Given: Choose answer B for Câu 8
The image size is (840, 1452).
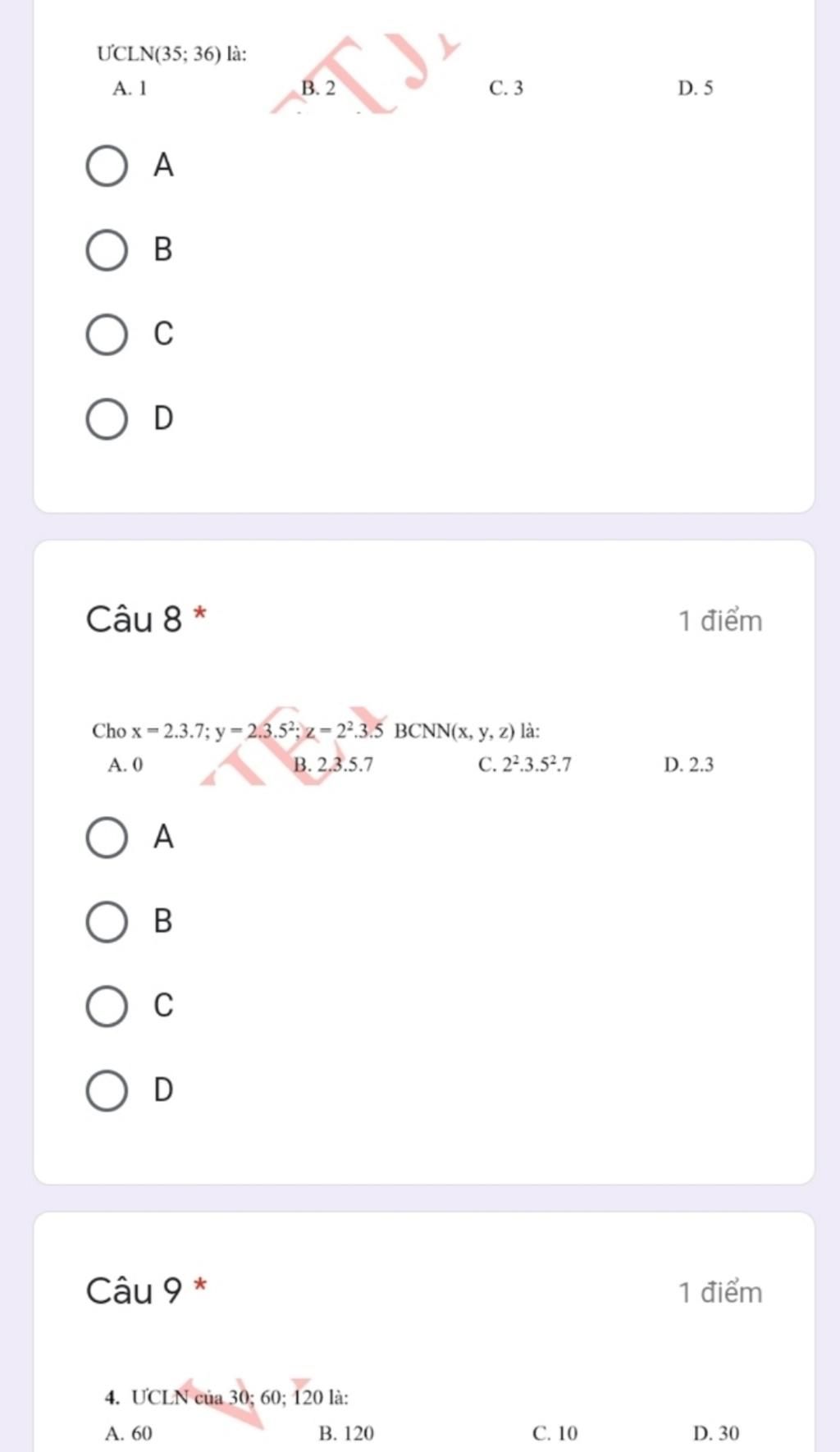Looking at the screenshot, I should pos(107,922).
